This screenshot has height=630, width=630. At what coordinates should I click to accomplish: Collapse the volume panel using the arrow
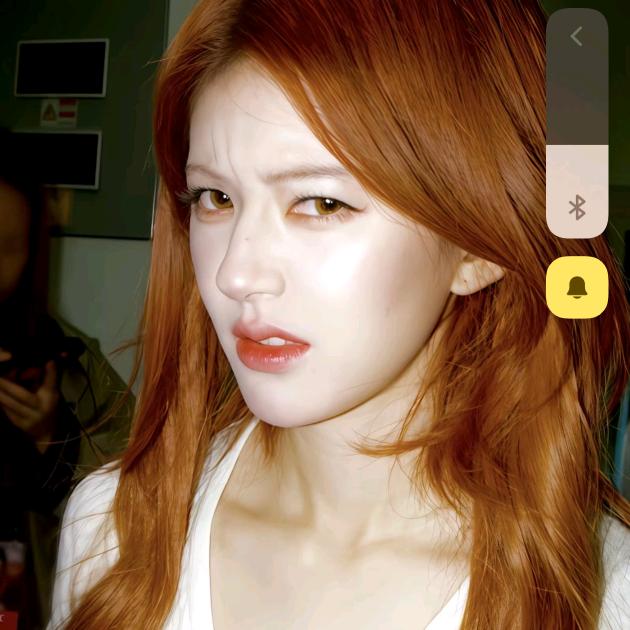pyautogui.click(x=576, y=37)
